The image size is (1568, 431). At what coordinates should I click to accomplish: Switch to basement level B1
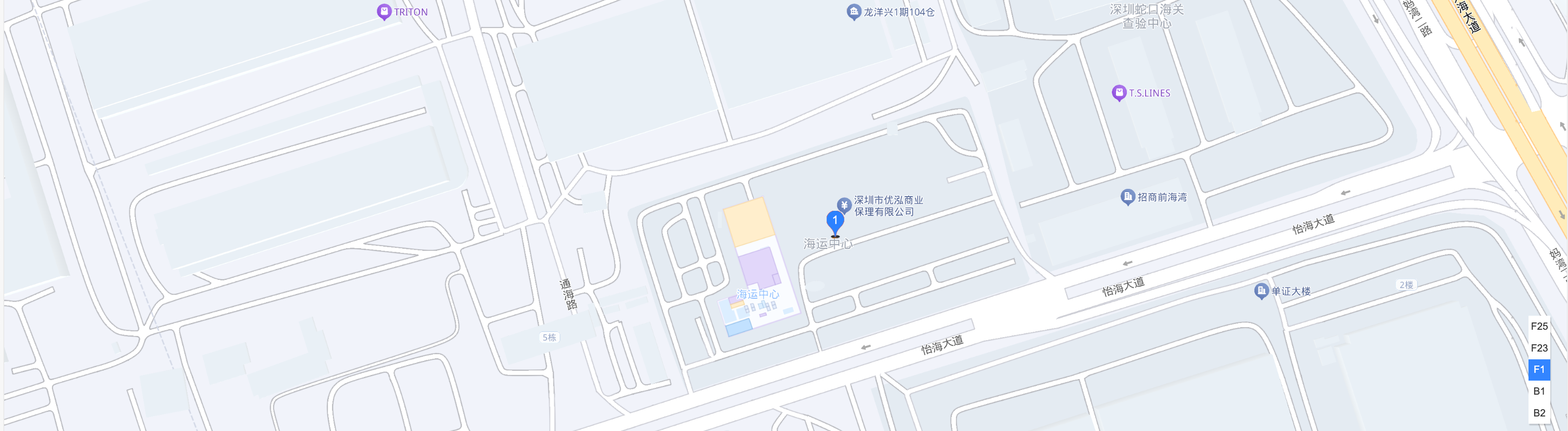[1539, 392]
